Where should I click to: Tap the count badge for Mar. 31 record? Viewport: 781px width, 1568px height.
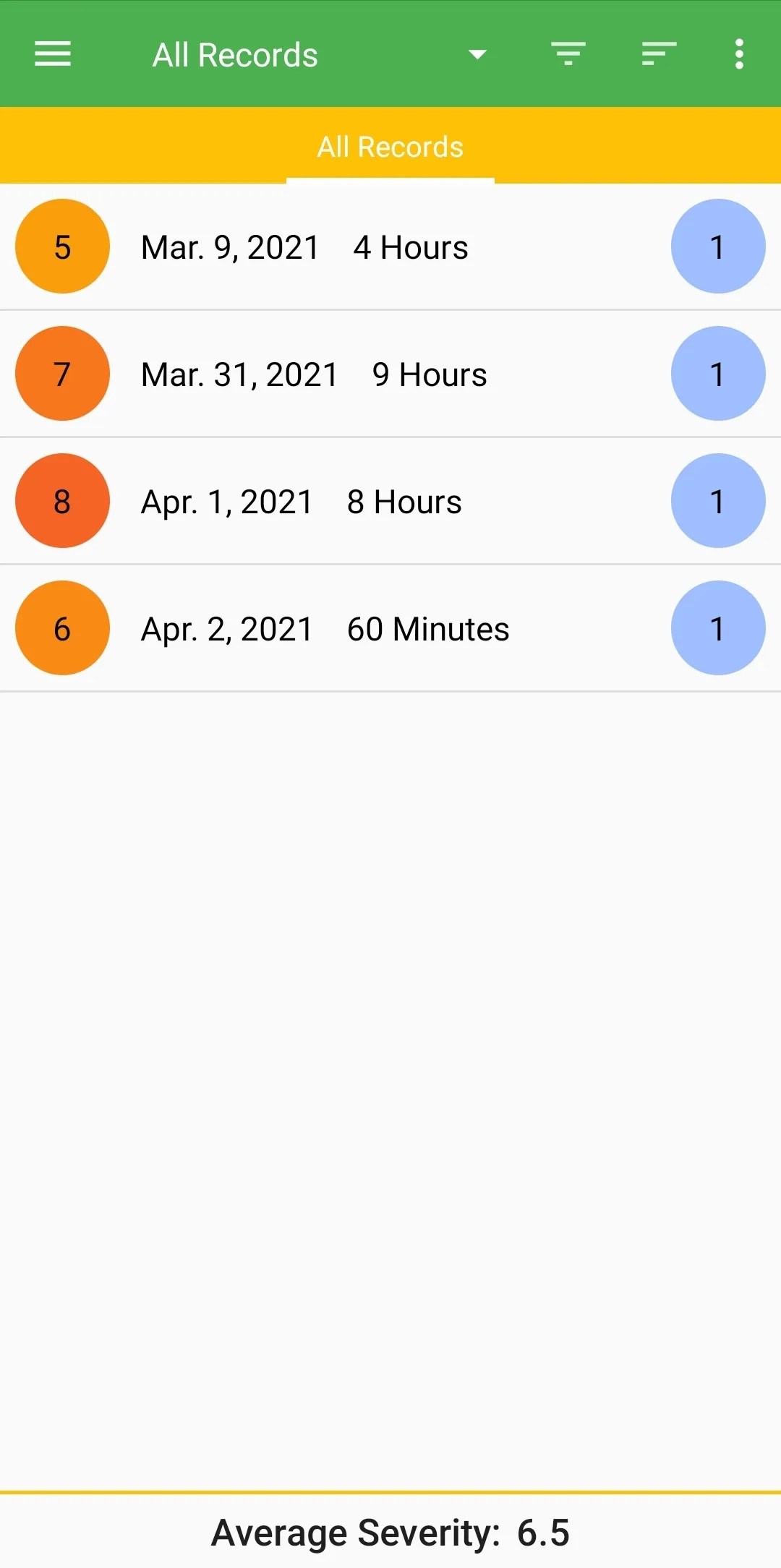coord(717,374)
